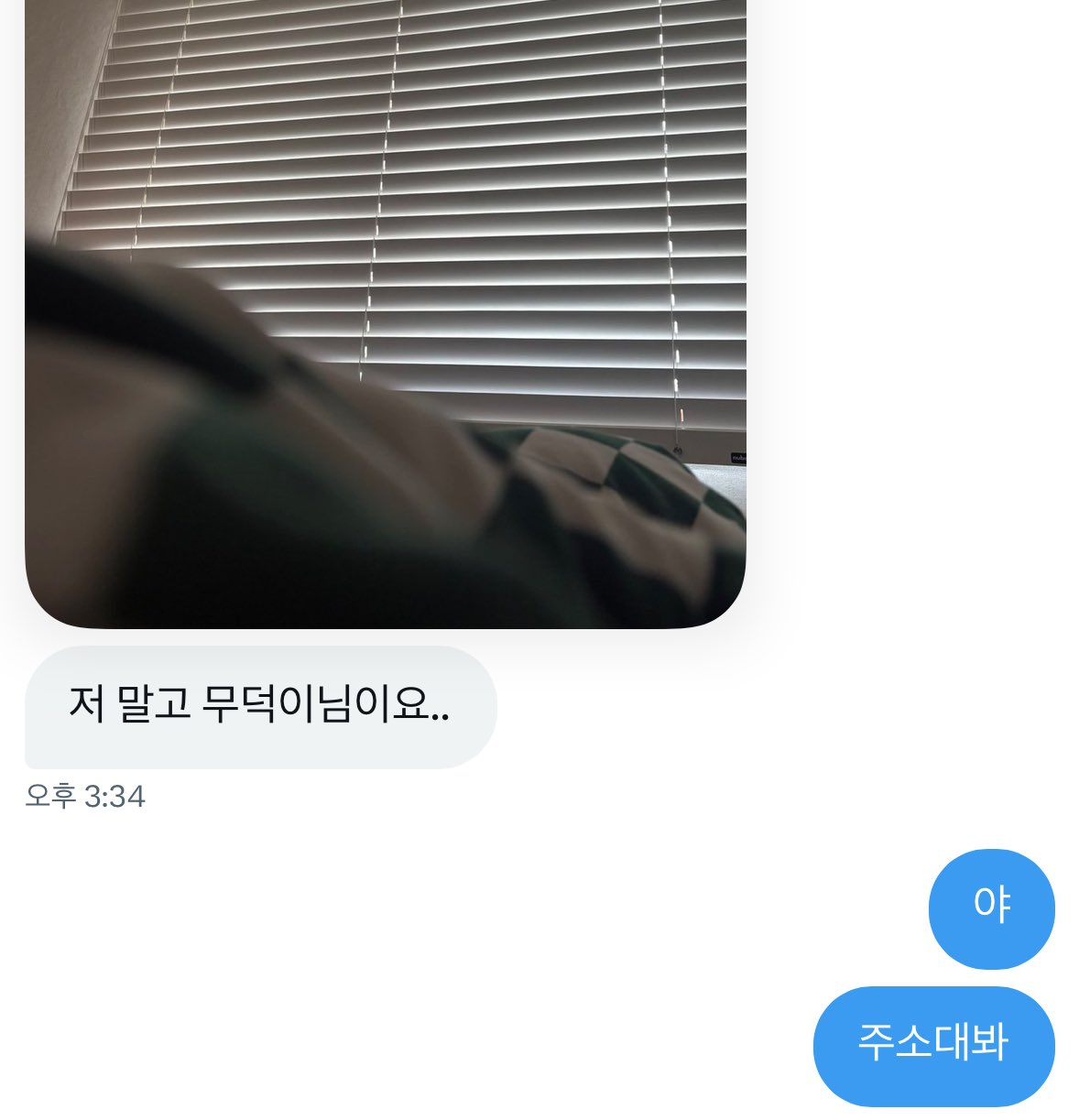Click the dark watermark tag inside the photo
The image size is (1079, 1120).
[x=738, y=456]
